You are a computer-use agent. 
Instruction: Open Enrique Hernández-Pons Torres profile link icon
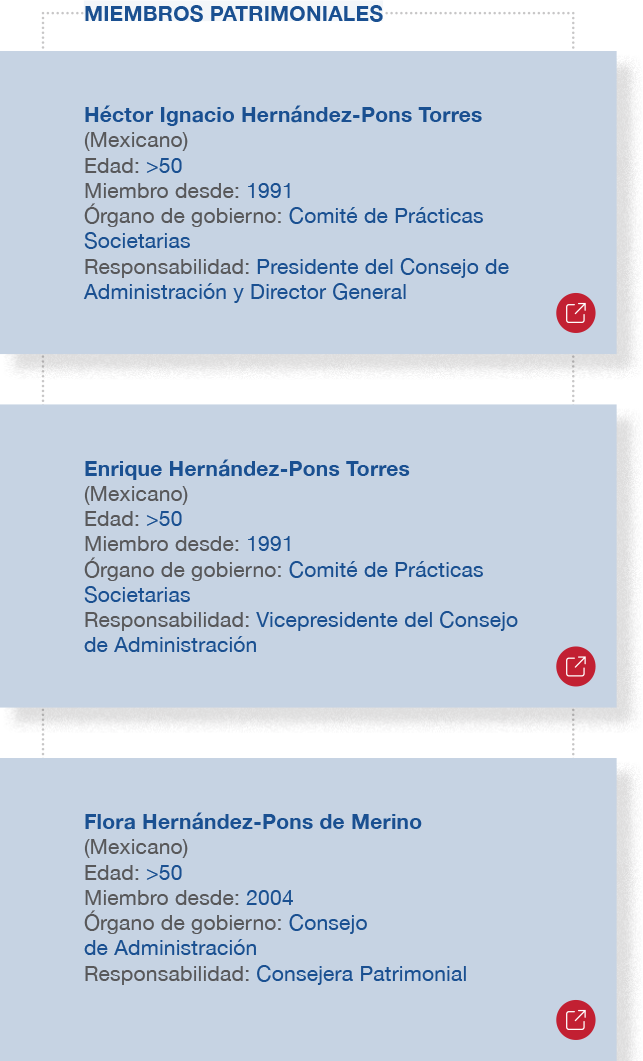(x=575, y=667)
